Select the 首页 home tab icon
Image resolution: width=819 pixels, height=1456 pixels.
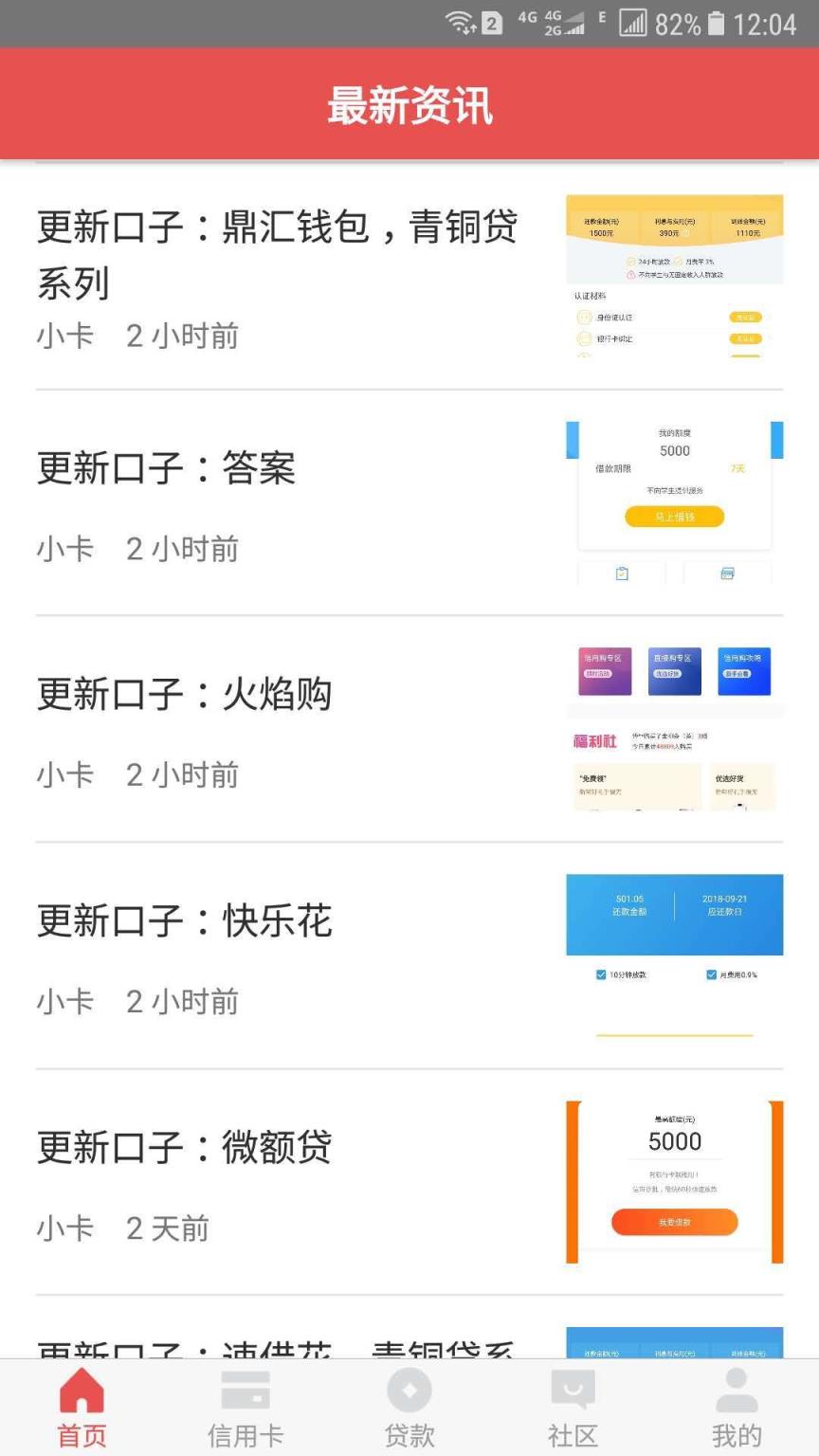pyautogui.click(x=81, y=1390)
